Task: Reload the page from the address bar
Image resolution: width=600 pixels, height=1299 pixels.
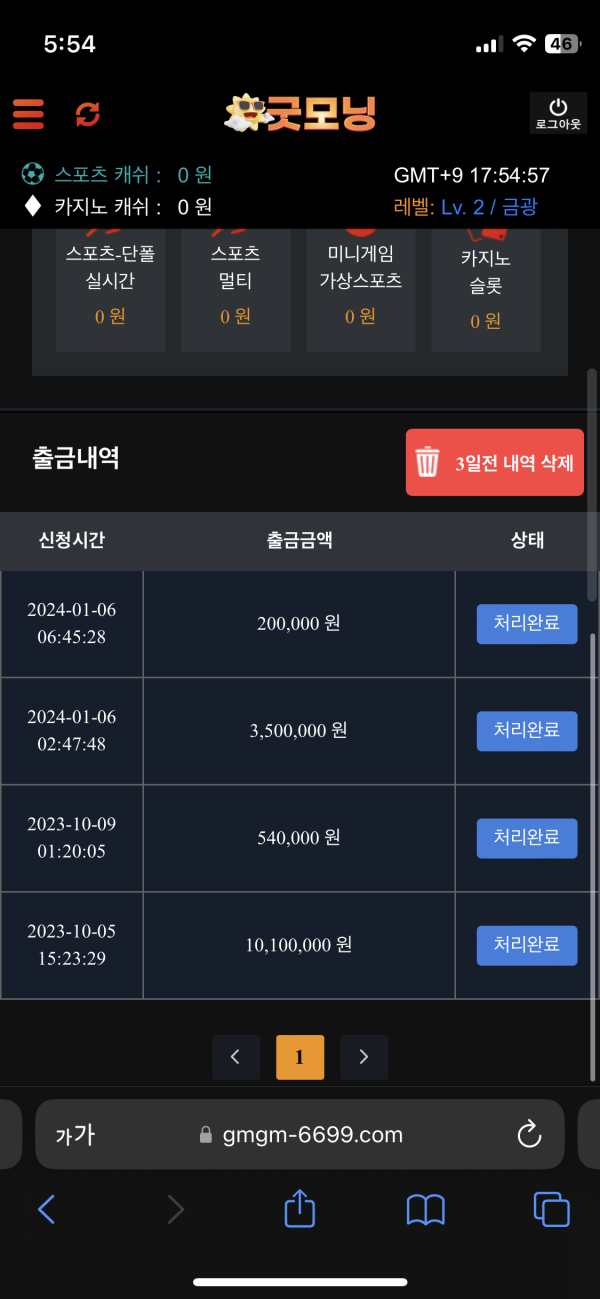Action: (x=528, y=1134)
